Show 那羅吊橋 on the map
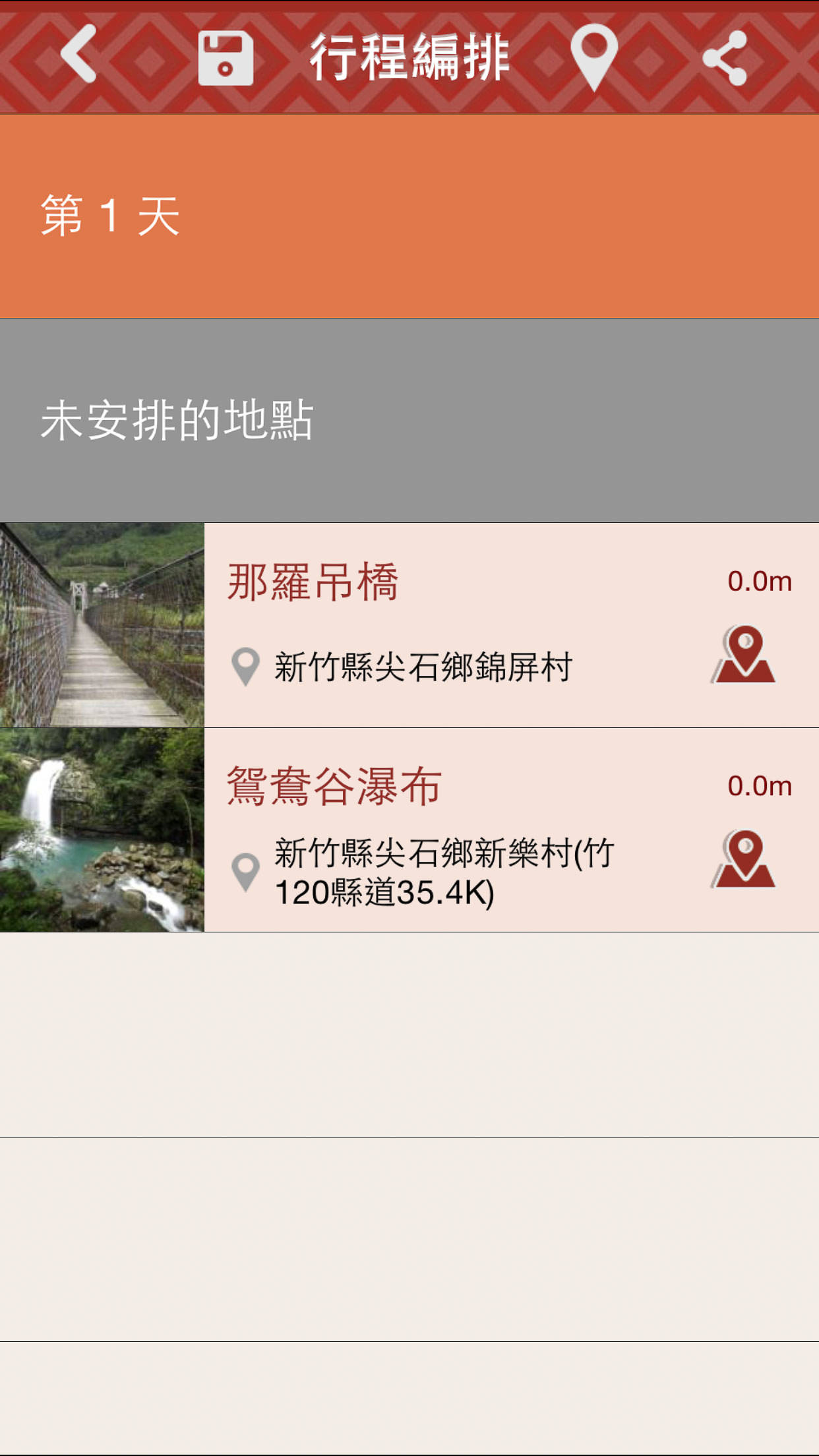This screenshot has height=1456, width=819. (x=743, y=655)
